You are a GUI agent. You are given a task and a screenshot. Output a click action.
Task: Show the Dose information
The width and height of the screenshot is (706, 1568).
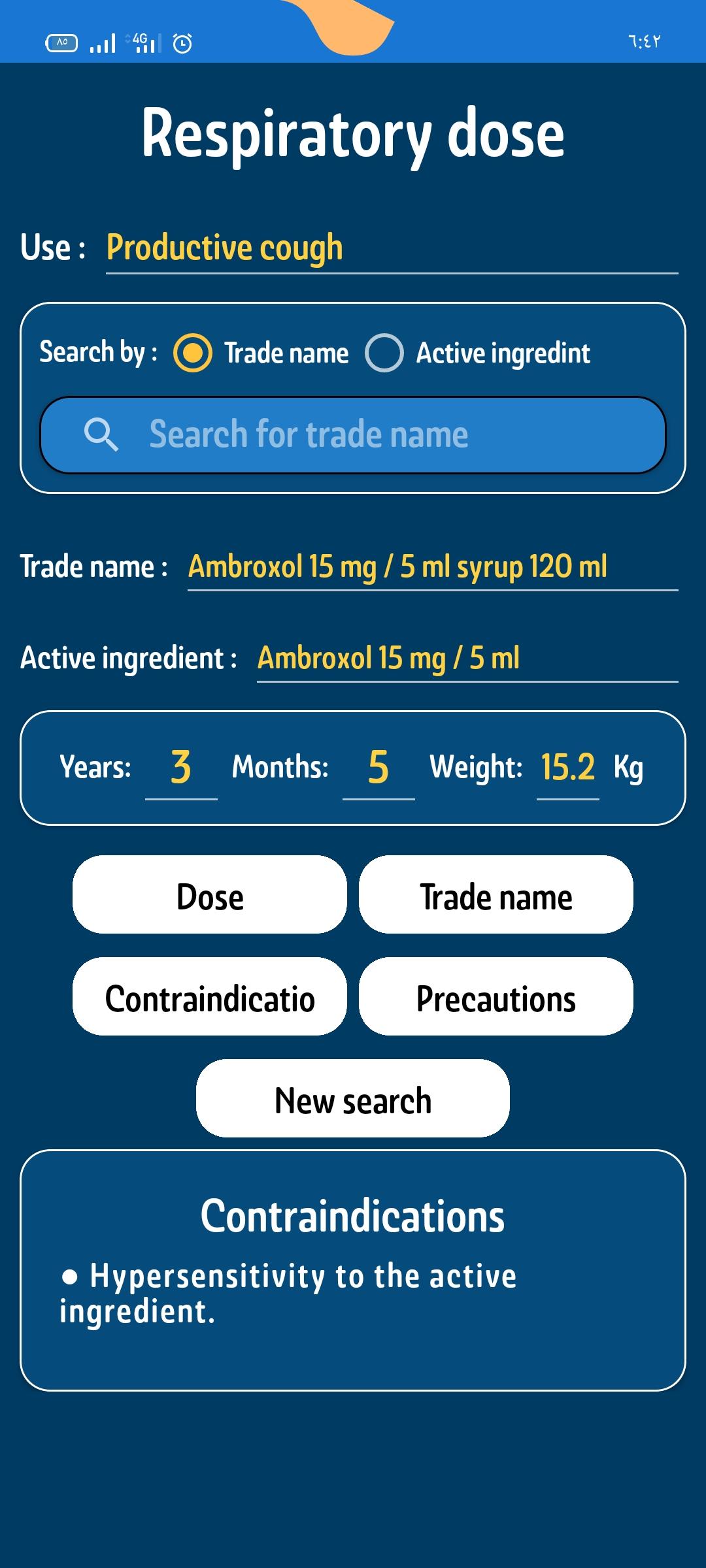click(210, 894)
